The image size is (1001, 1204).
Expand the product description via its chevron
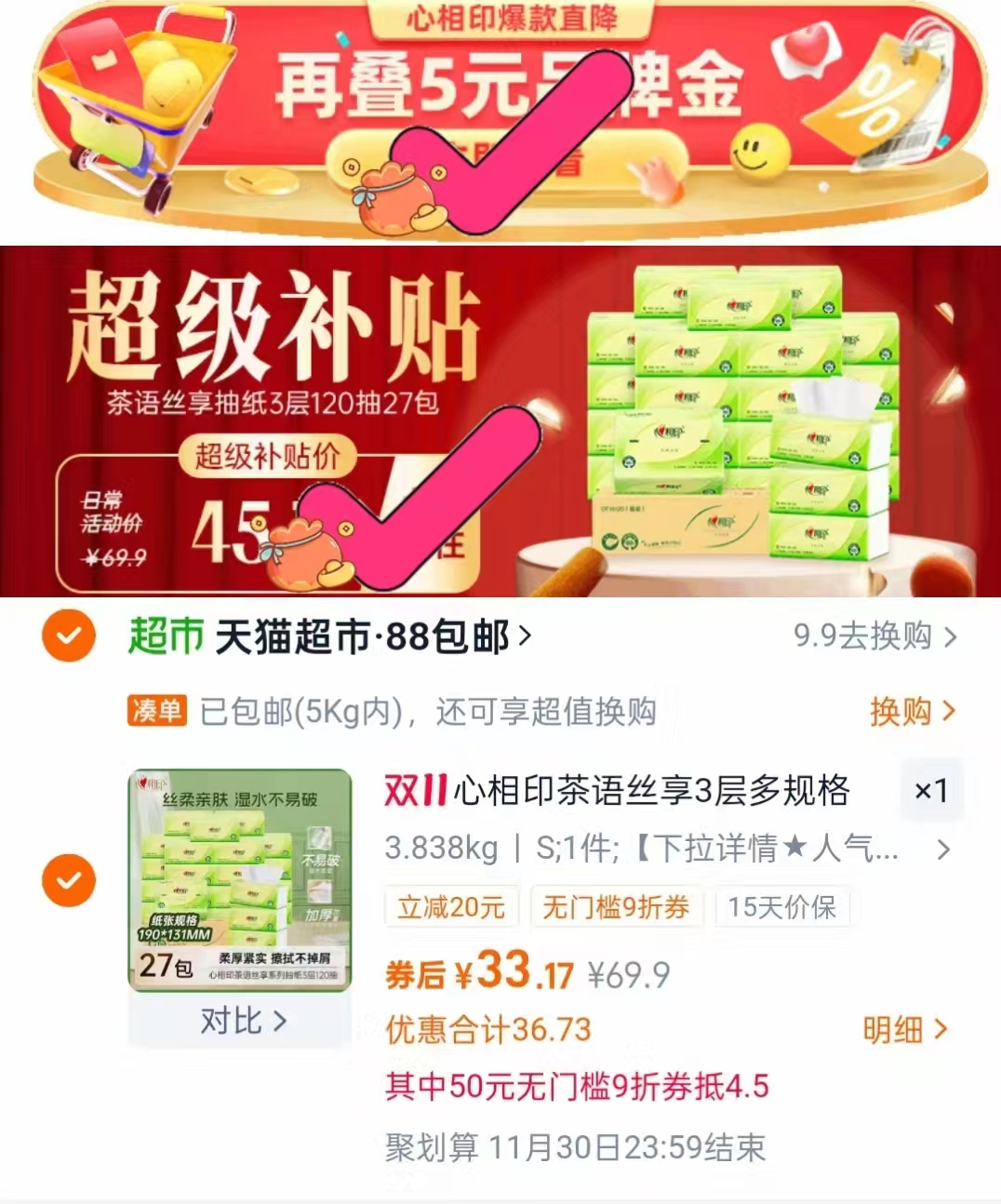[942, 849]
